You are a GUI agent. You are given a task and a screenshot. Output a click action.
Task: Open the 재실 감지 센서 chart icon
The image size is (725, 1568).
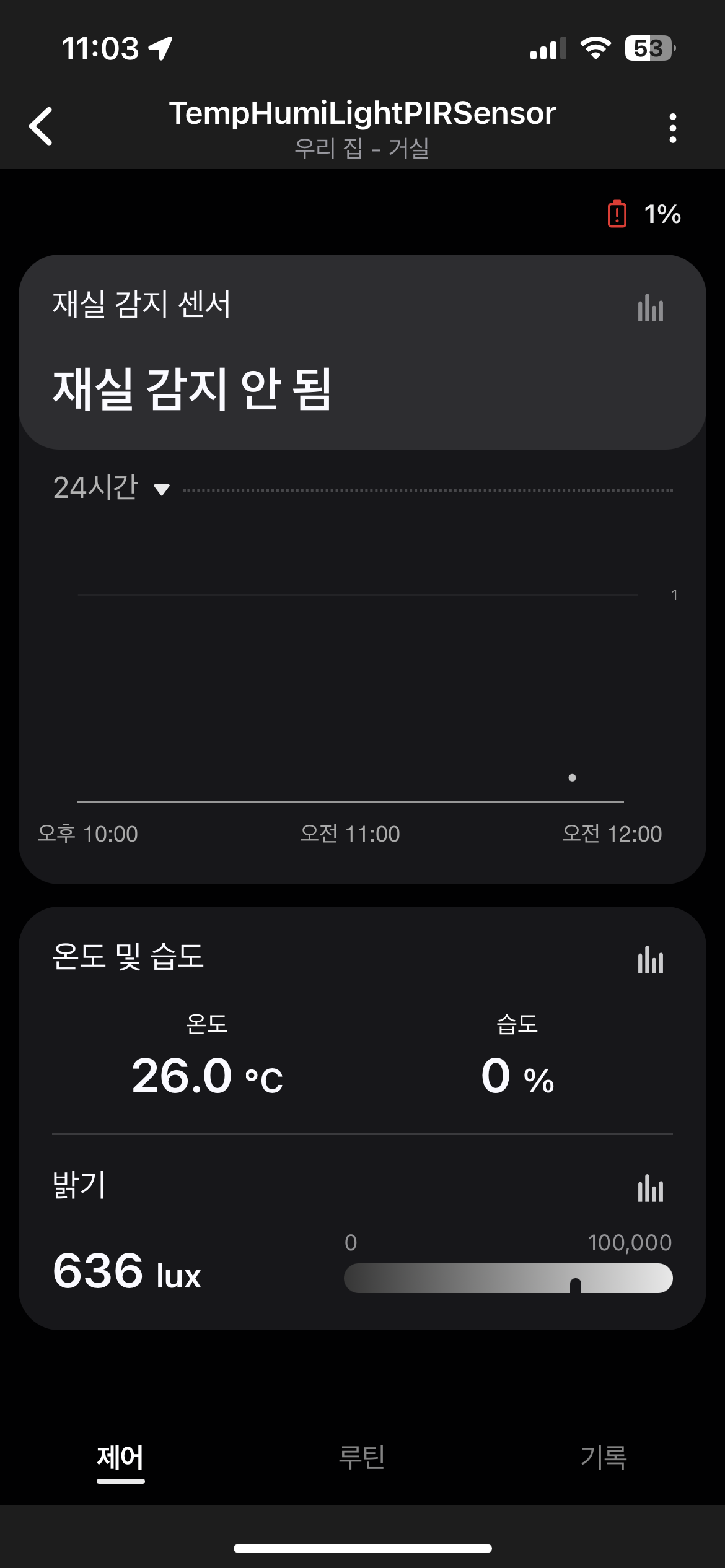[x=650, y=308]
